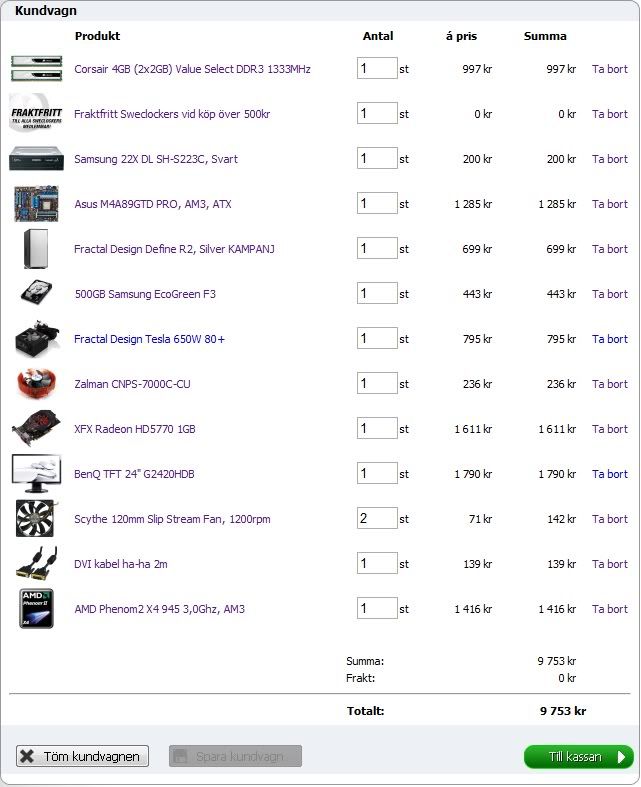The image size is (641, 787).
Task: Remove Fractal Design Define R2 from cart
Action: click(609, 249)
